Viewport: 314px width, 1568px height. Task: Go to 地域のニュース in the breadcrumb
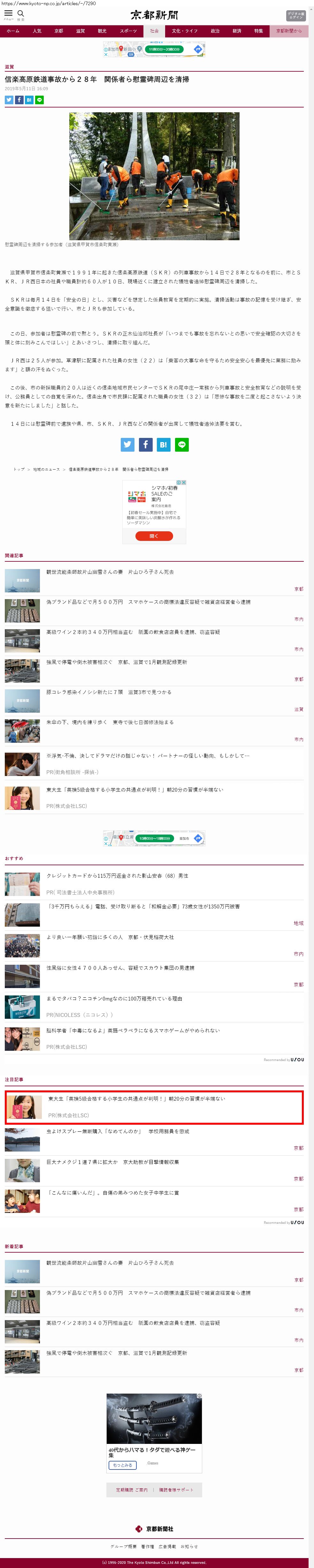point(47,469)
